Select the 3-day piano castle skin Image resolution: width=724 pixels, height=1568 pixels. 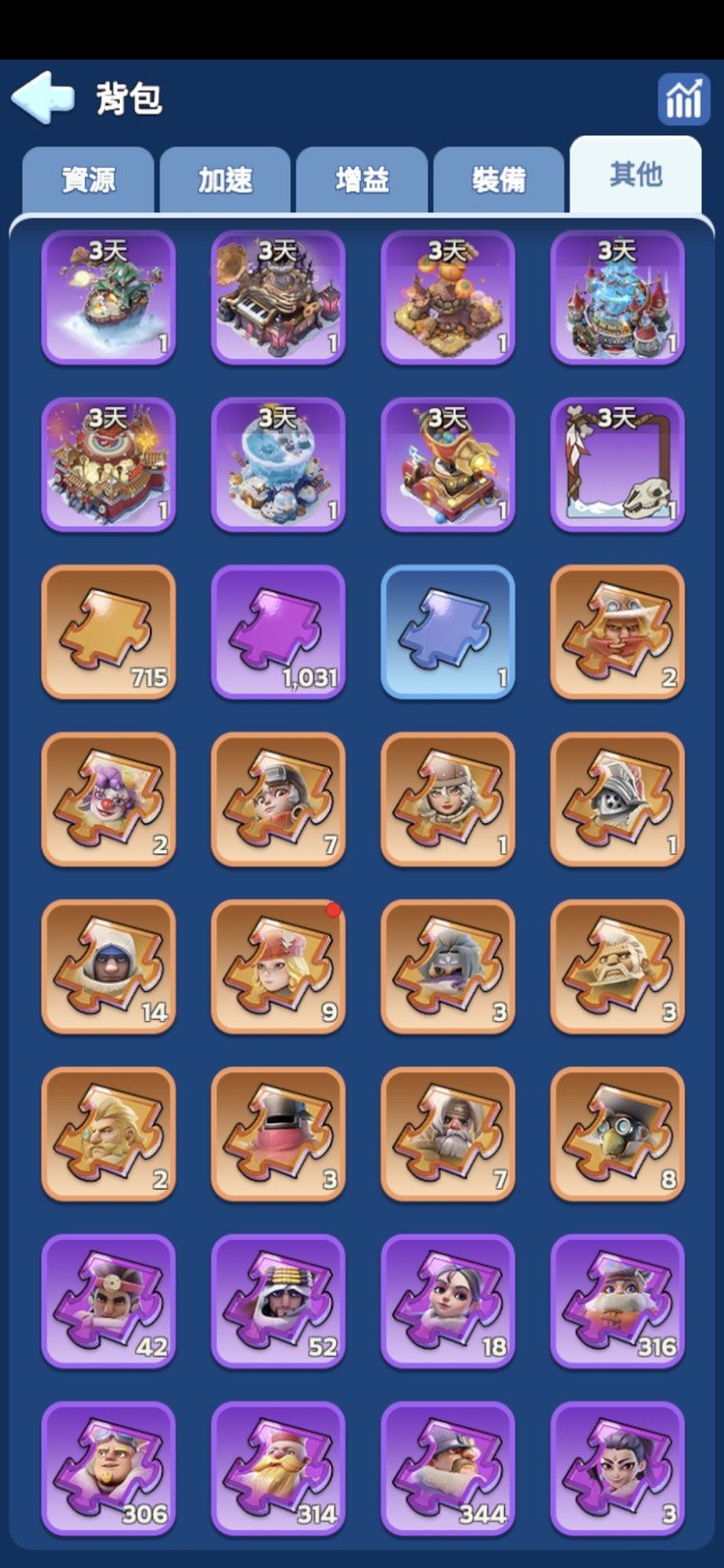point(278,297)
